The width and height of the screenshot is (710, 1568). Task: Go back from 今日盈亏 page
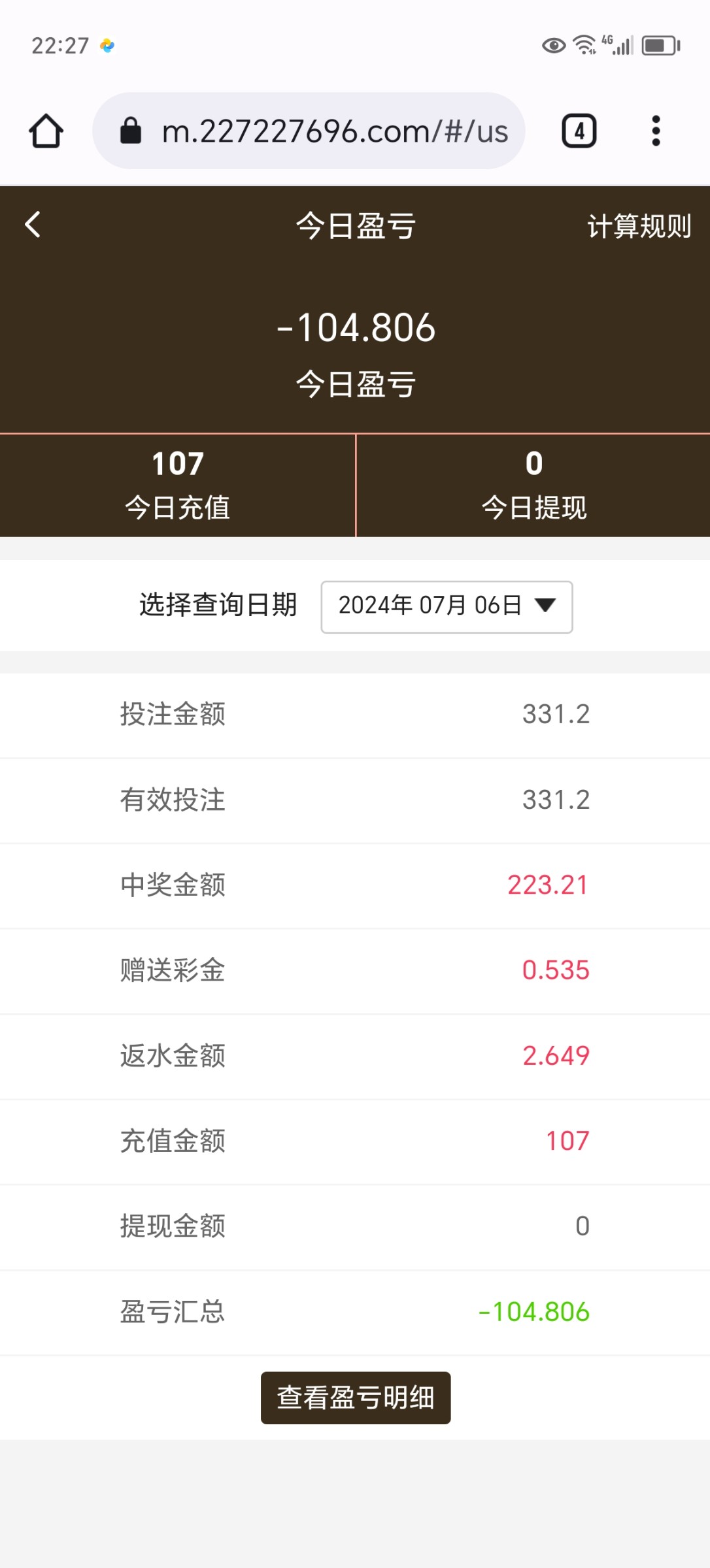click(33, 225)
